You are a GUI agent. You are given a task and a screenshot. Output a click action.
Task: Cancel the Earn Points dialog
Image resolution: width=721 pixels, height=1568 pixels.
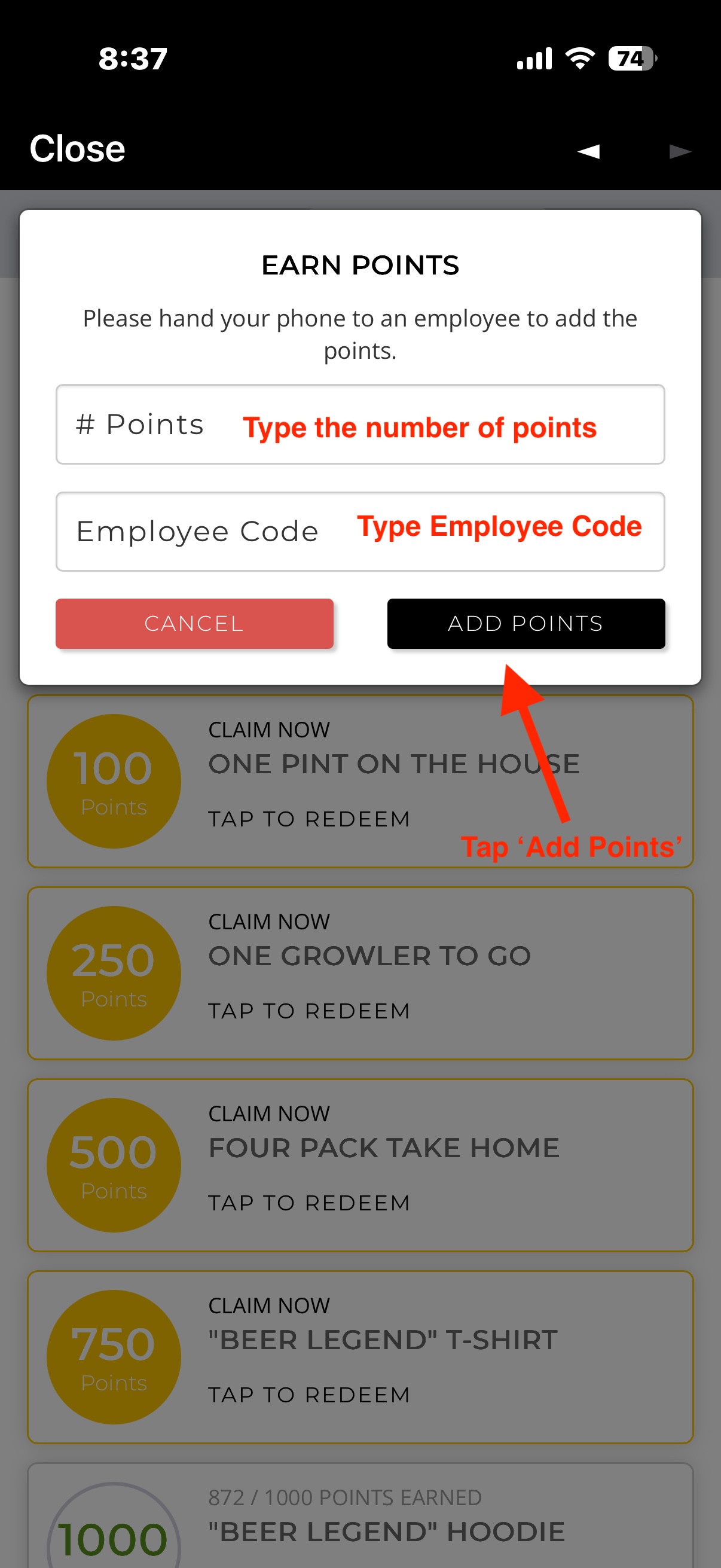195,623
